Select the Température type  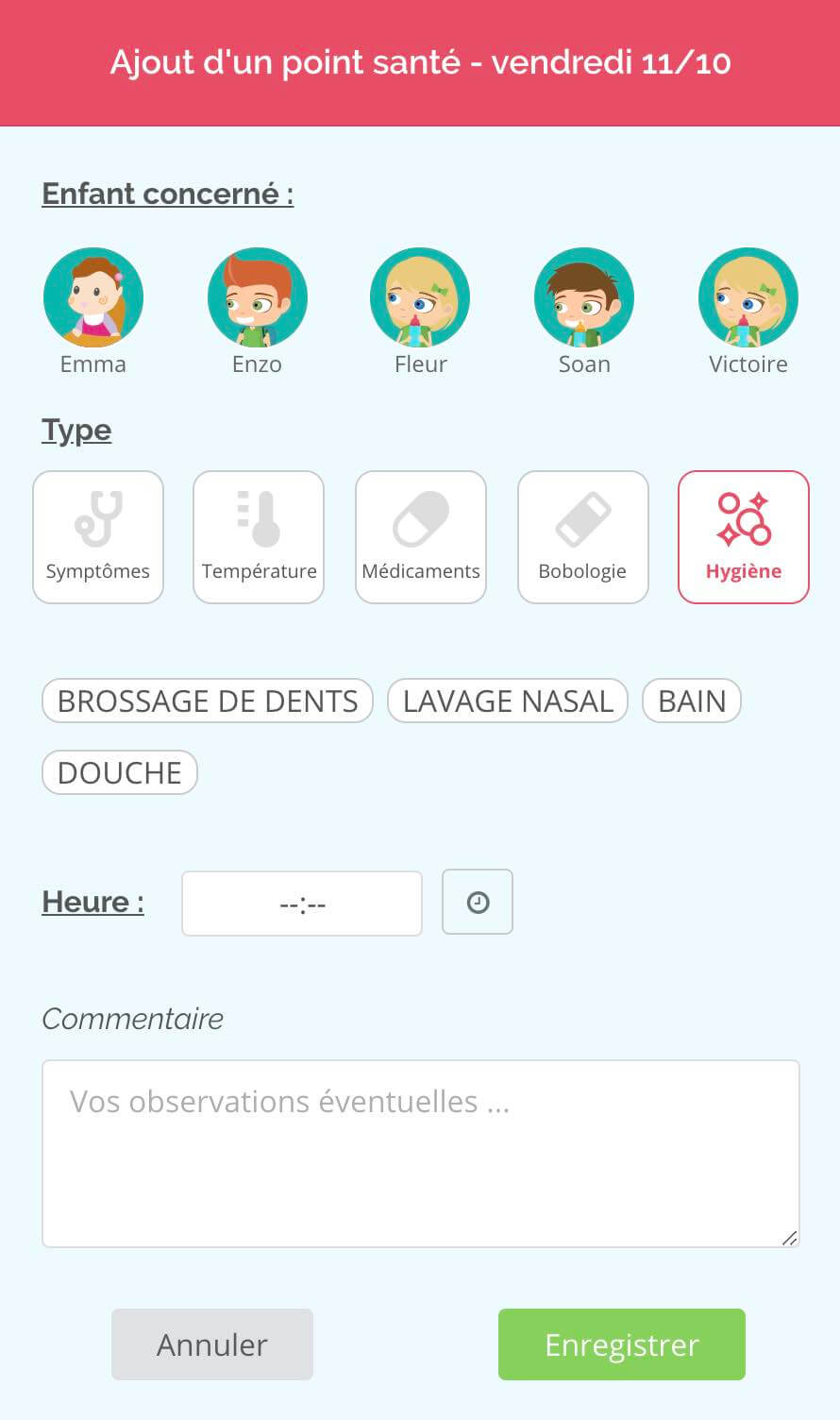259,537
